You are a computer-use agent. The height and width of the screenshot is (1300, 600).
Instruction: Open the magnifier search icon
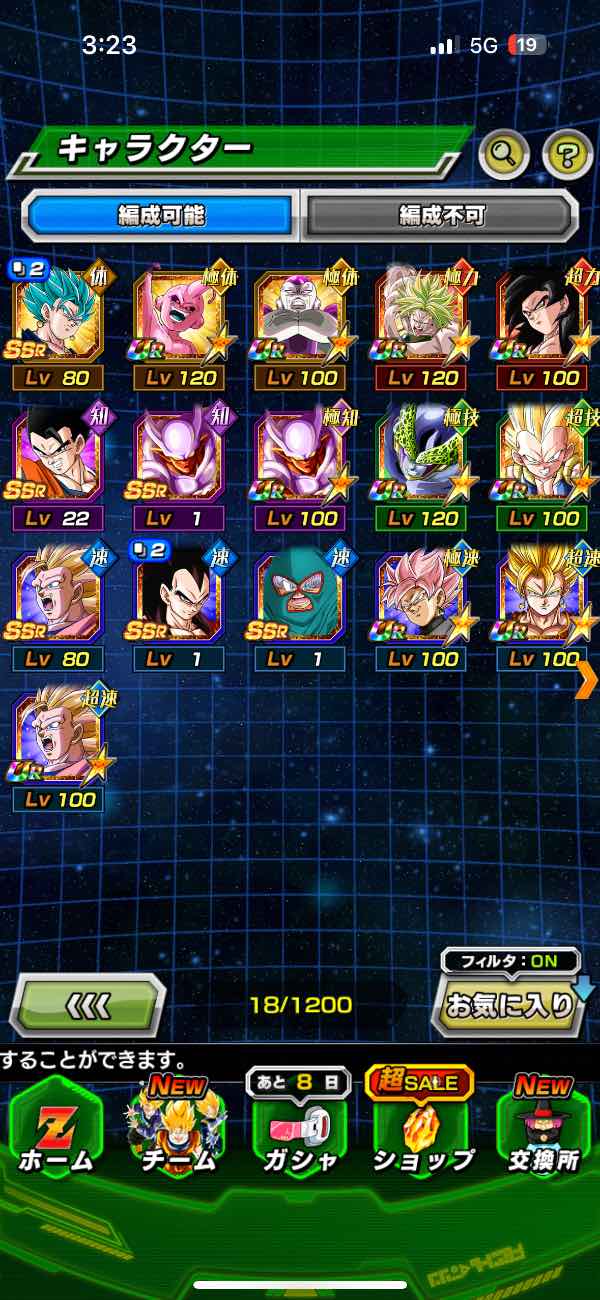(x=504, y=154)
